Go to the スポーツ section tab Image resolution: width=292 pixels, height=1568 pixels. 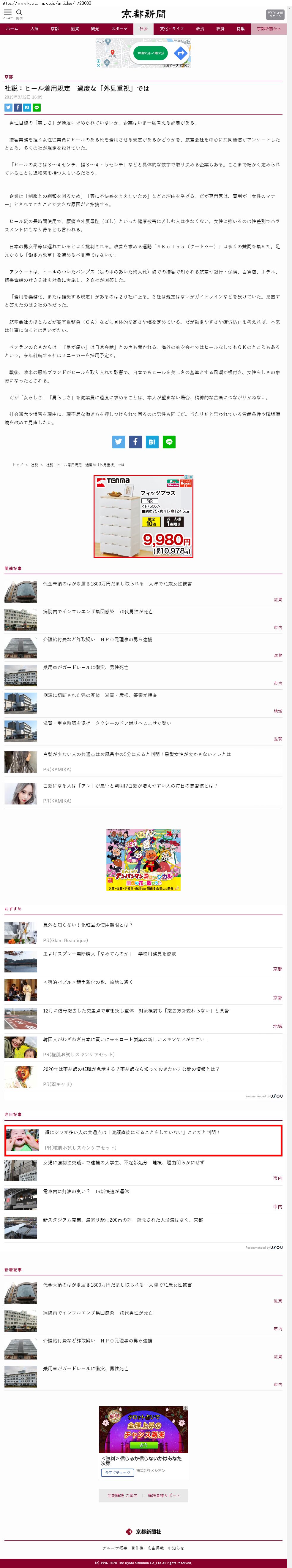pos(119,28)
